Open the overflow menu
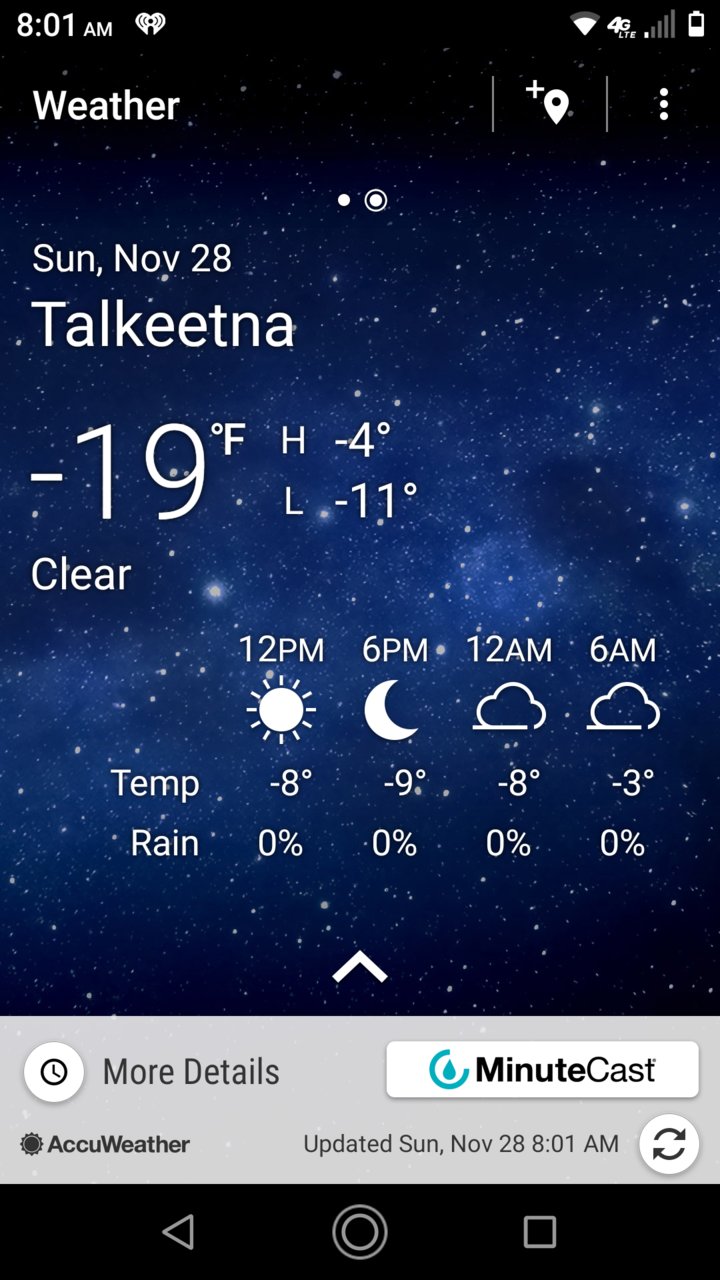Screen dimensions: 720x1280 coord(664,104)
